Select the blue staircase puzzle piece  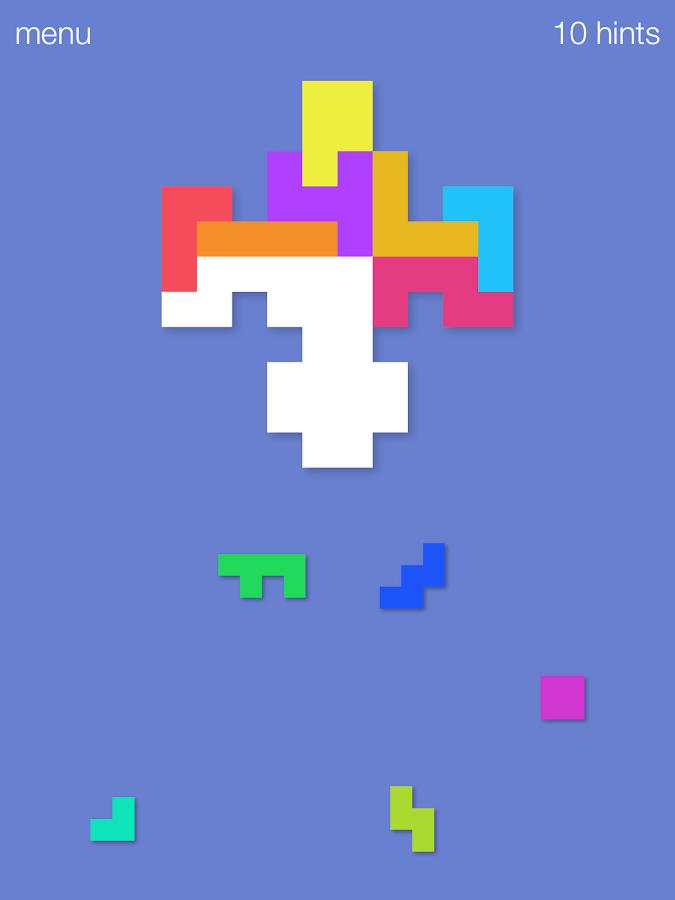tap(412, 578)
